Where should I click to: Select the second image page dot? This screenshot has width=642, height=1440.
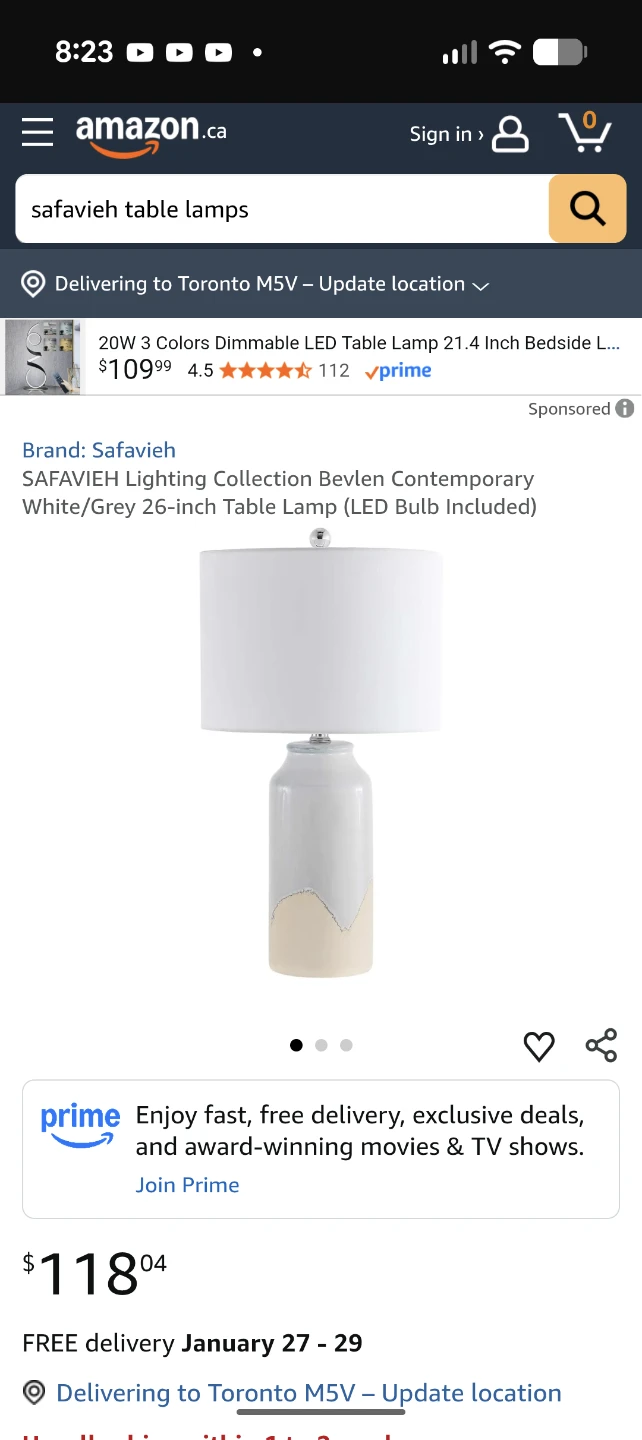(x=321, y=1045)
